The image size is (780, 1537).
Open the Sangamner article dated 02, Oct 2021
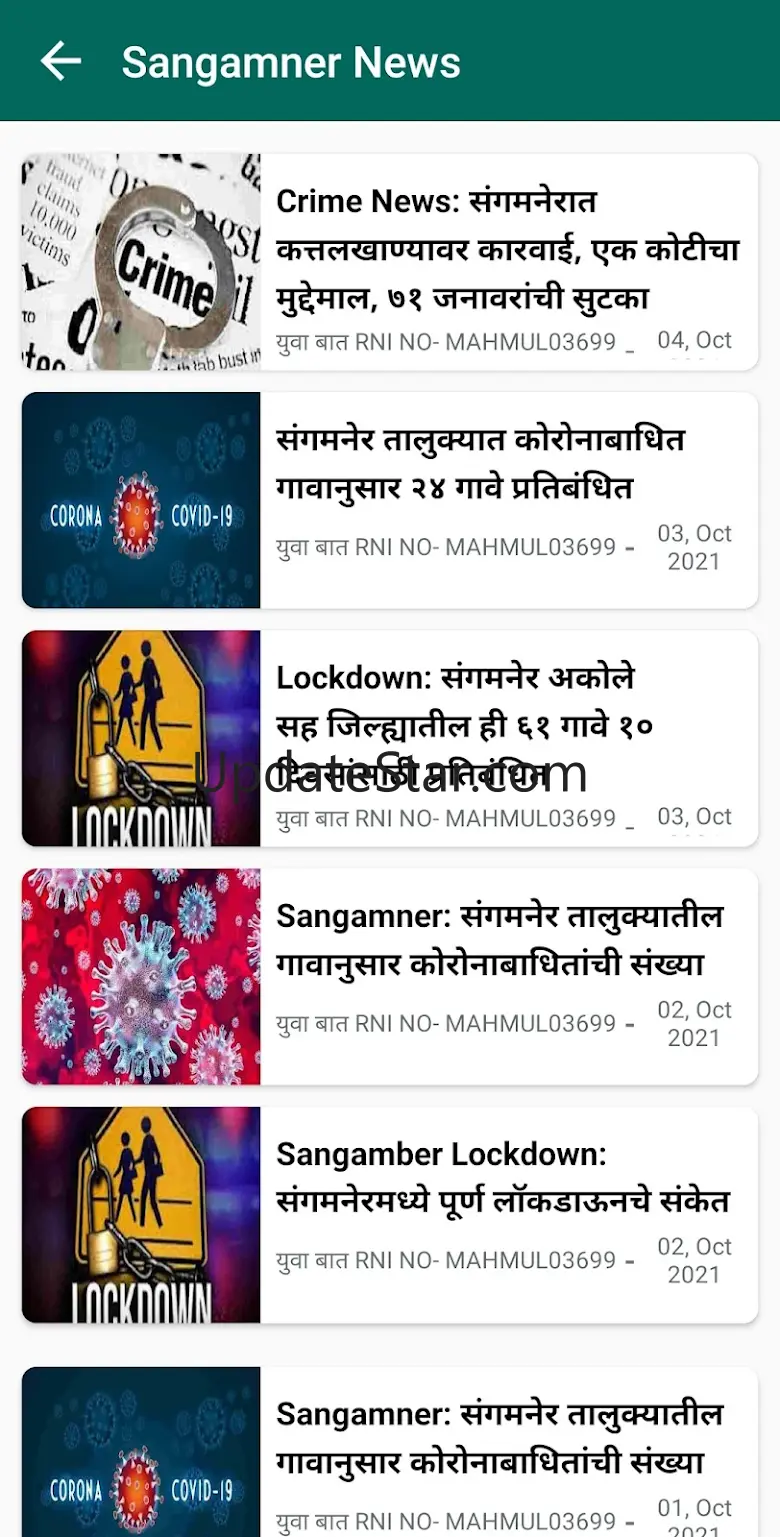click(x=390, y=976)
